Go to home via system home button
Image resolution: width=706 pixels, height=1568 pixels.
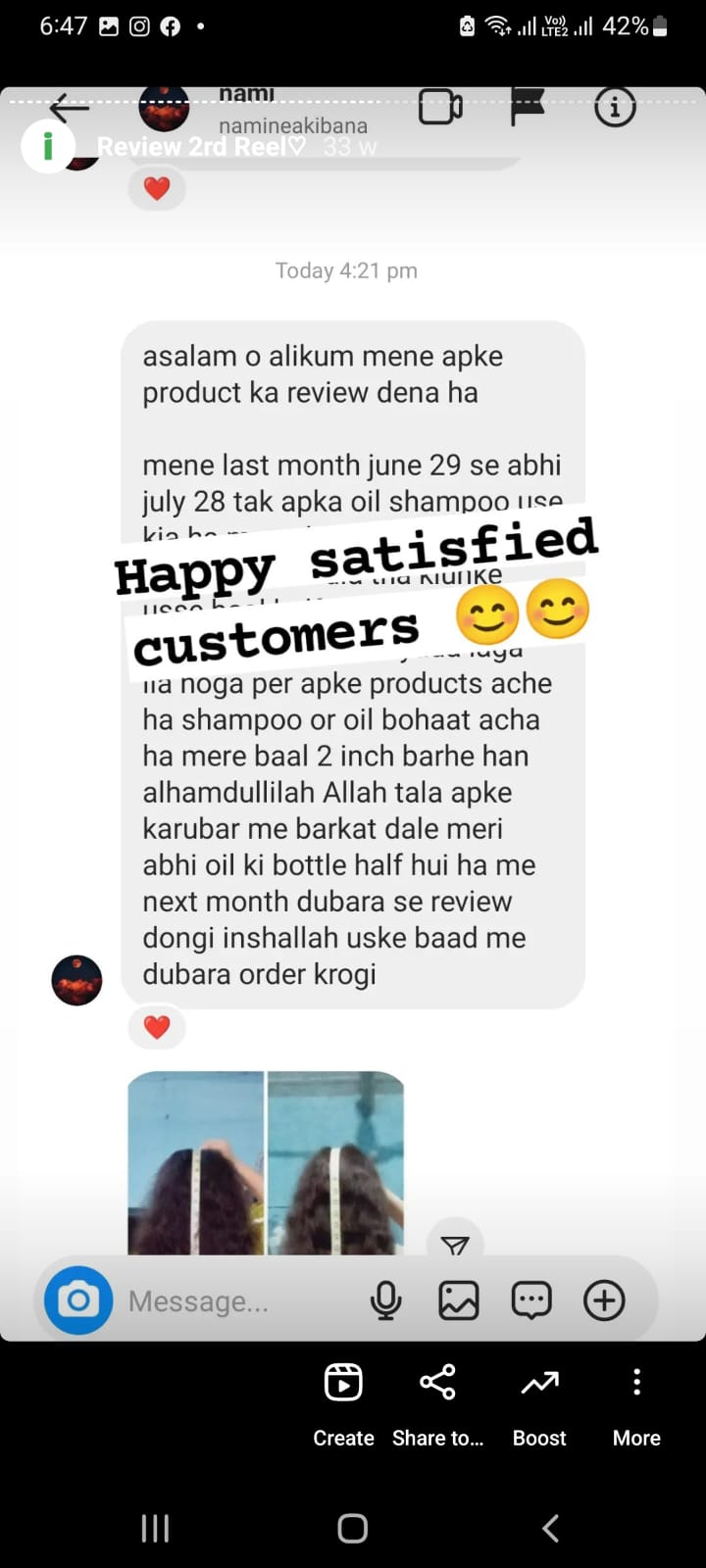(352, 1528)
